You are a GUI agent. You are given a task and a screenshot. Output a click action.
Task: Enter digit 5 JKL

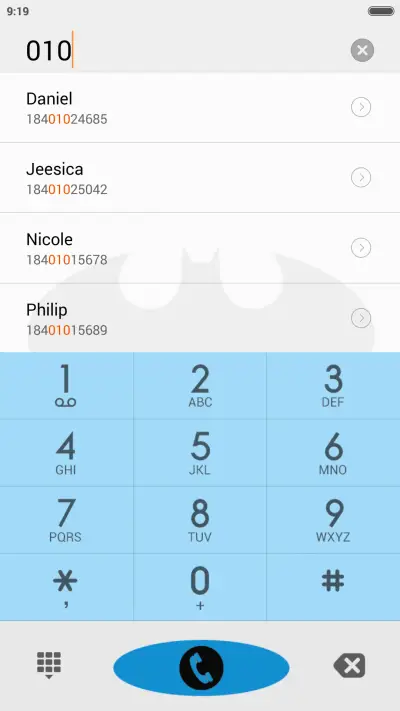point(200,453)
